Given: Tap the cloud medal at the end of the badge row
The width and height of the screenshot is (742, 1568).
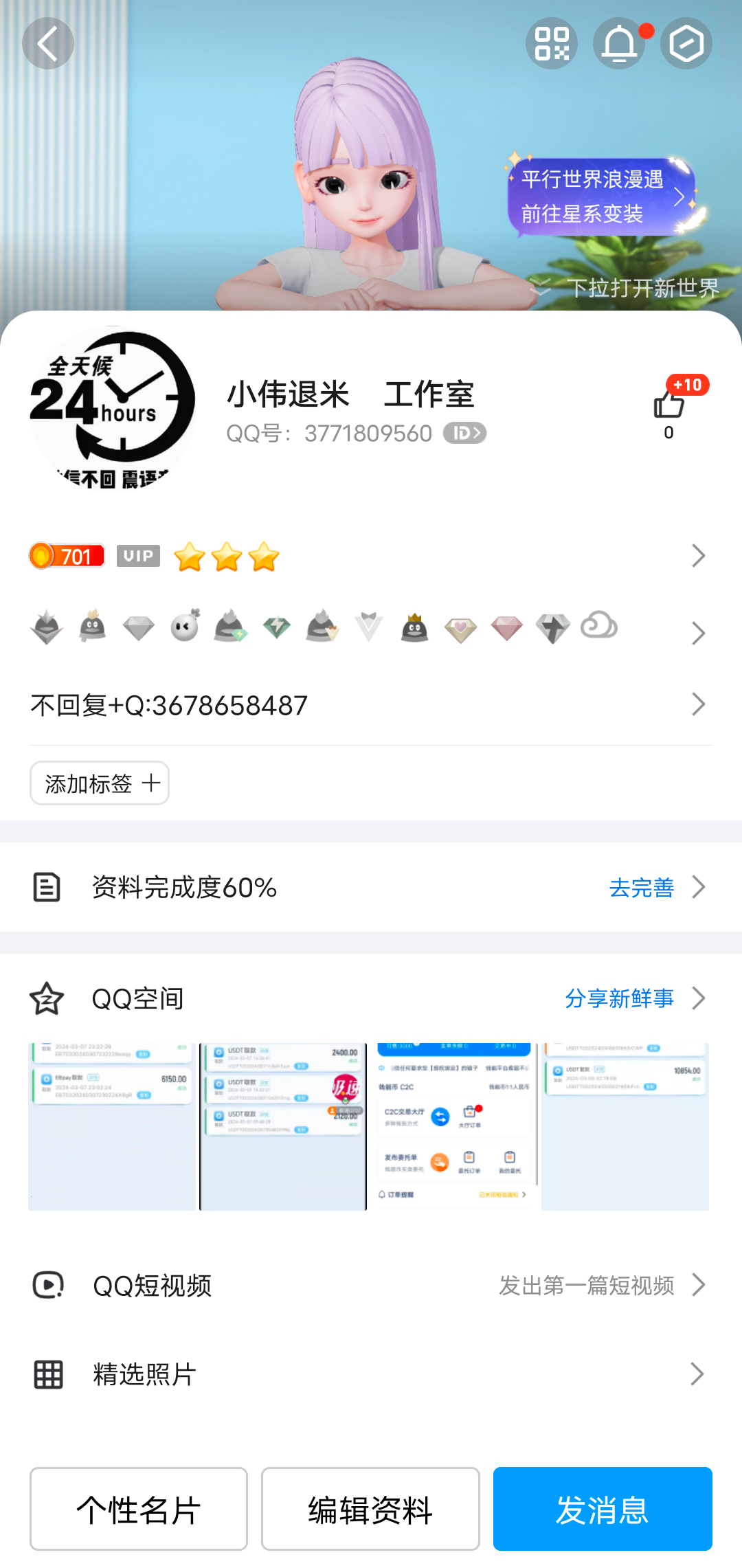Looking at the screenshot, I should click(x=600, y=625).
